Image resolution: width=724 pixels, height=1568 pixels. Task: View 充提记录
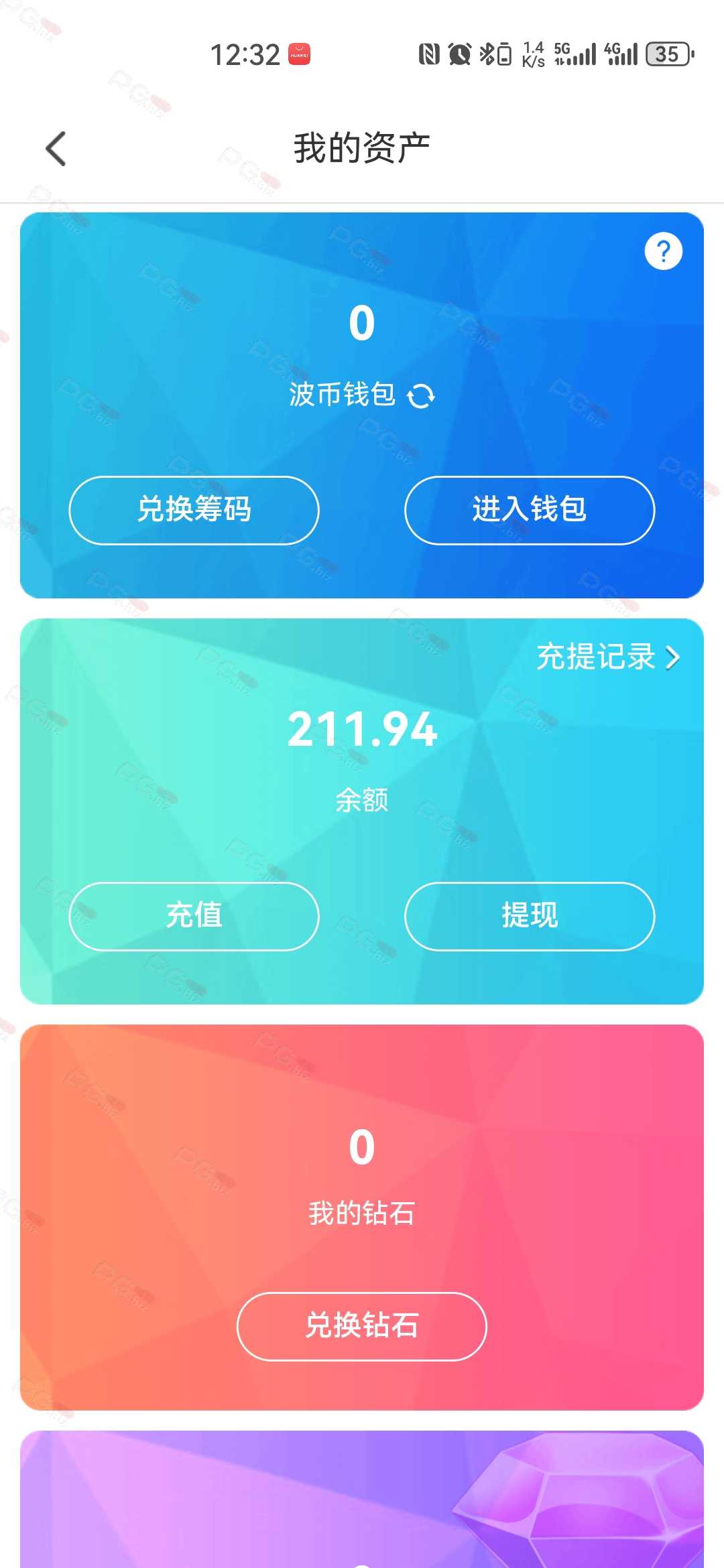[x=608, y=657]
